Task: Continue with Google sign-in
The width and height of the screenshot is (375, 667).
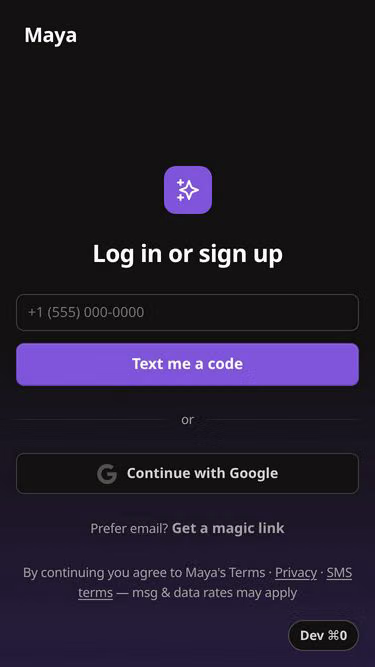Action: 188,473
